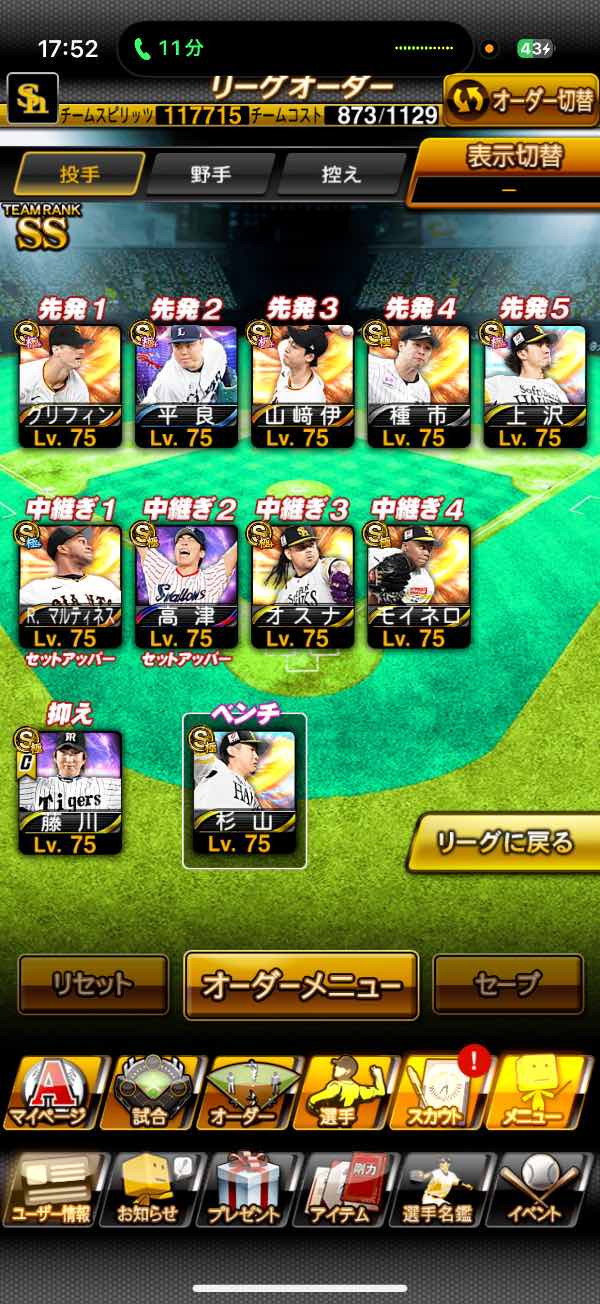The image size is (600, 1304).
Task: Select starting pitcher 平良 card
Action: [186, 385]
